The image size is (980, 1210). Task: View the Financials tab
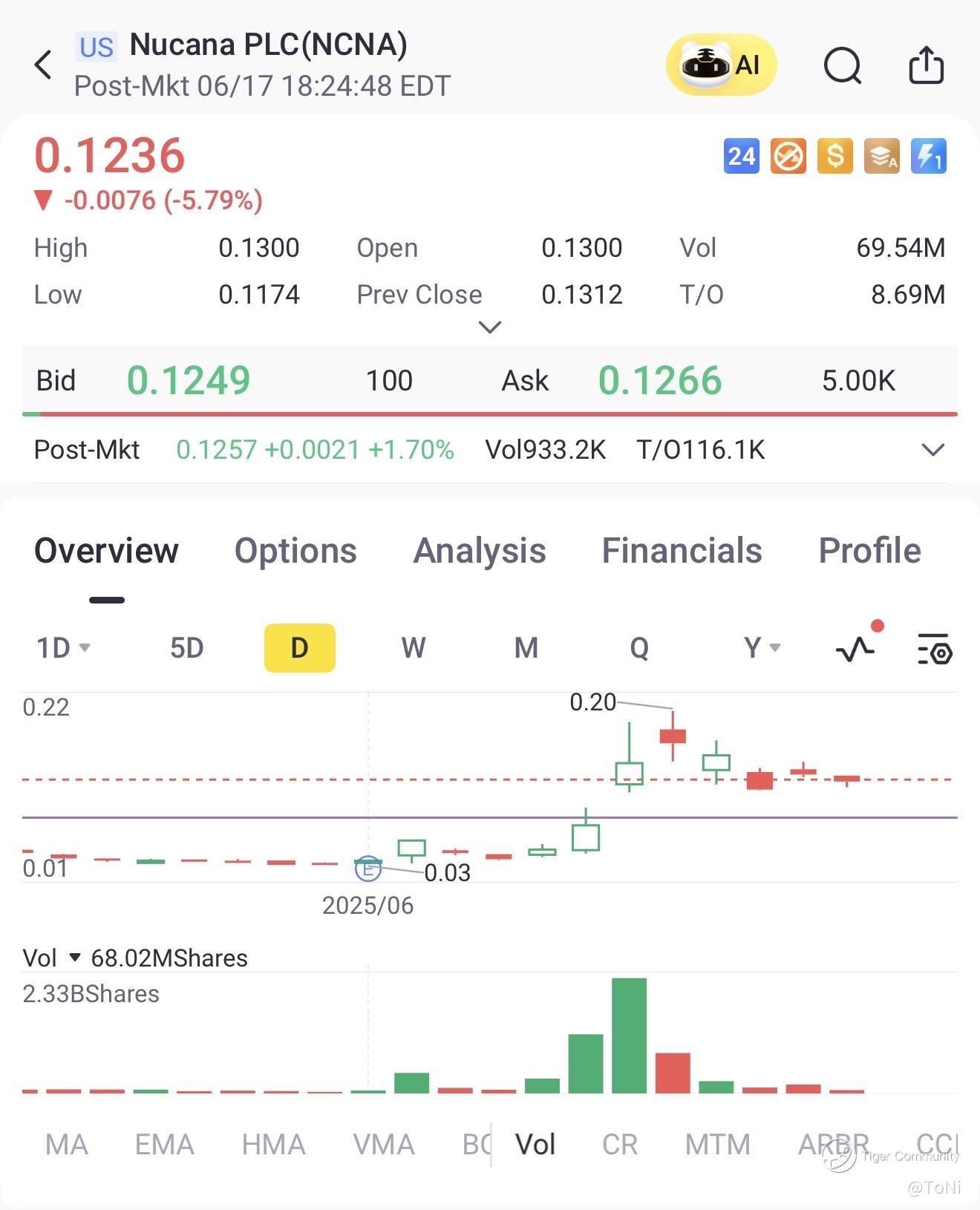tap(682, 551)
